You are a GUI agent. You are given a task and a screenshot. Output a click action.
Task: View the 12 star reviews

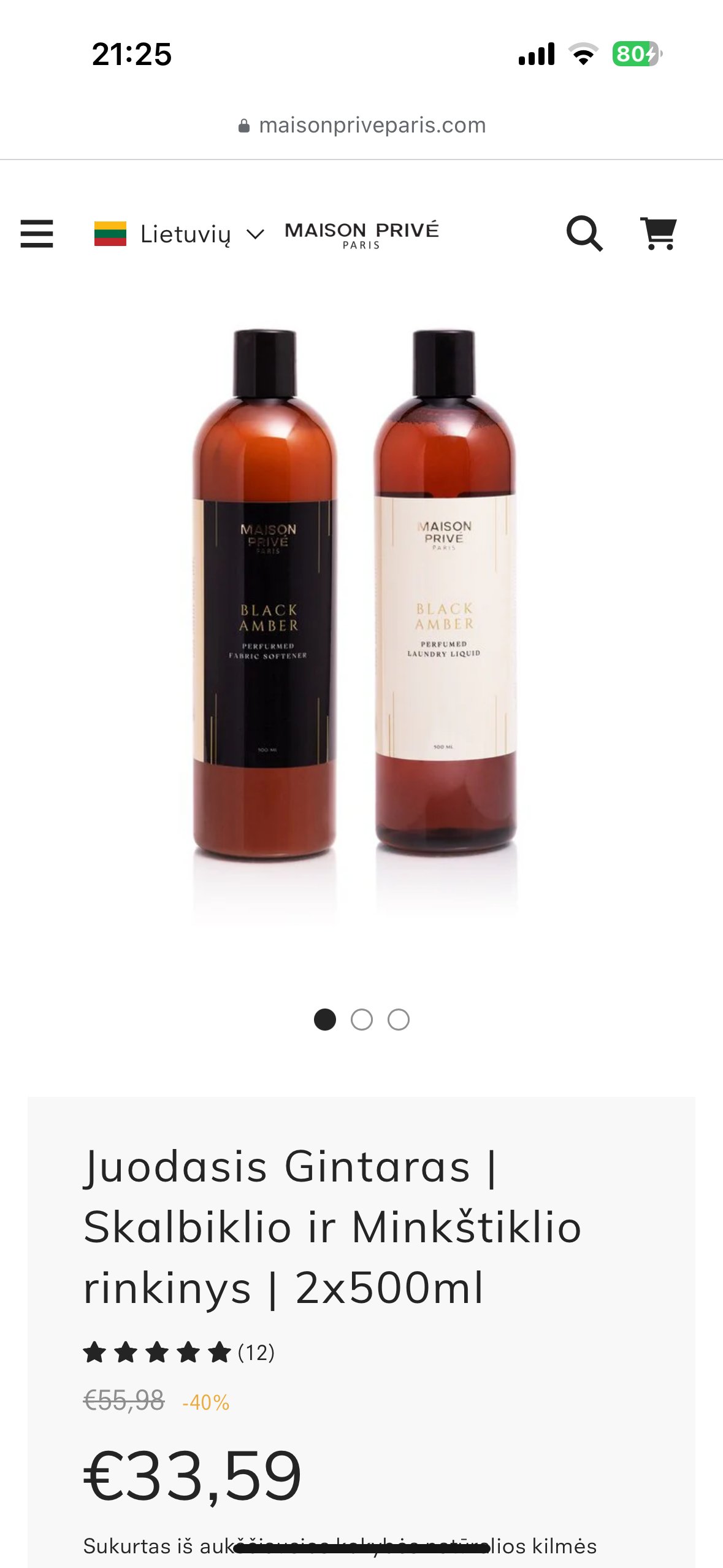tap(179, 1353)
